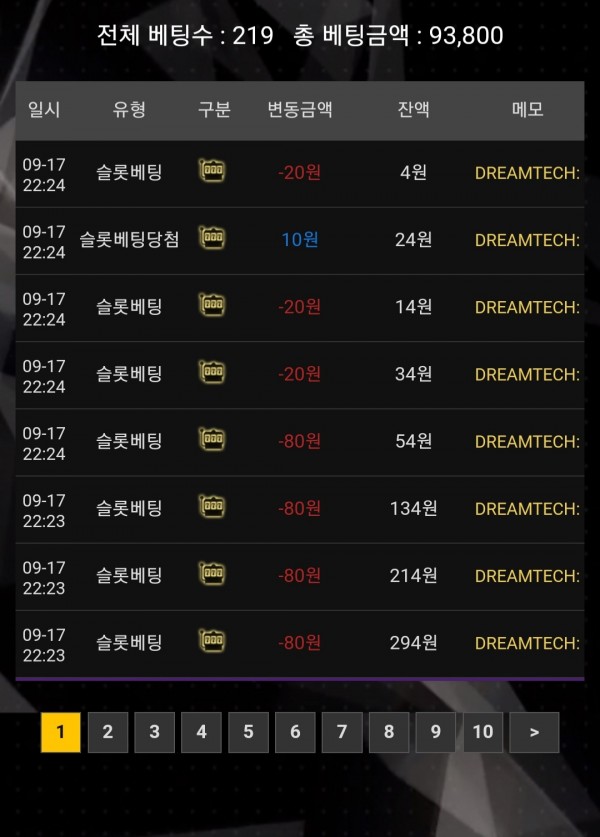600x837 pixels.
Task: Open page 3 of results
Action: pyautogui.click(x=154, y=732)
